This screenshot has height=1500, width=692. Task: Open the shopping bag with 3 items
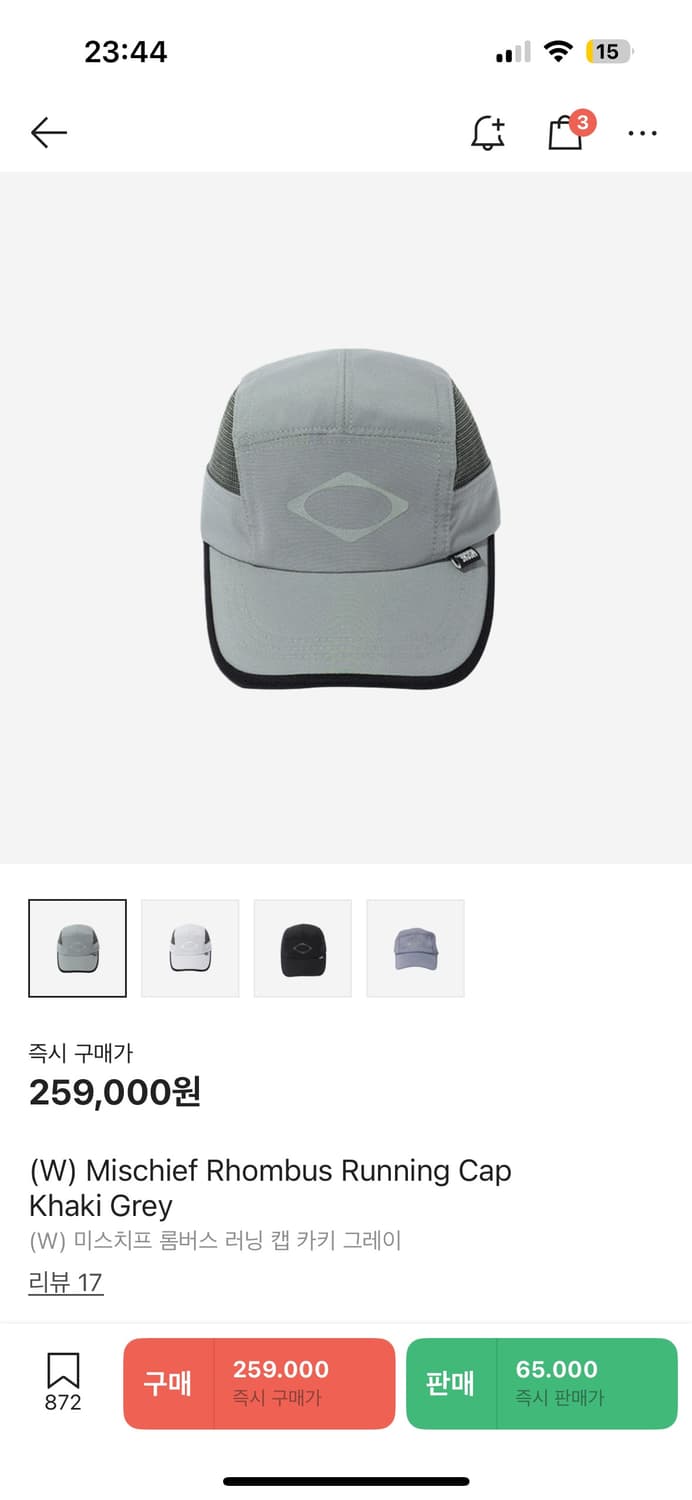[566, 133]
